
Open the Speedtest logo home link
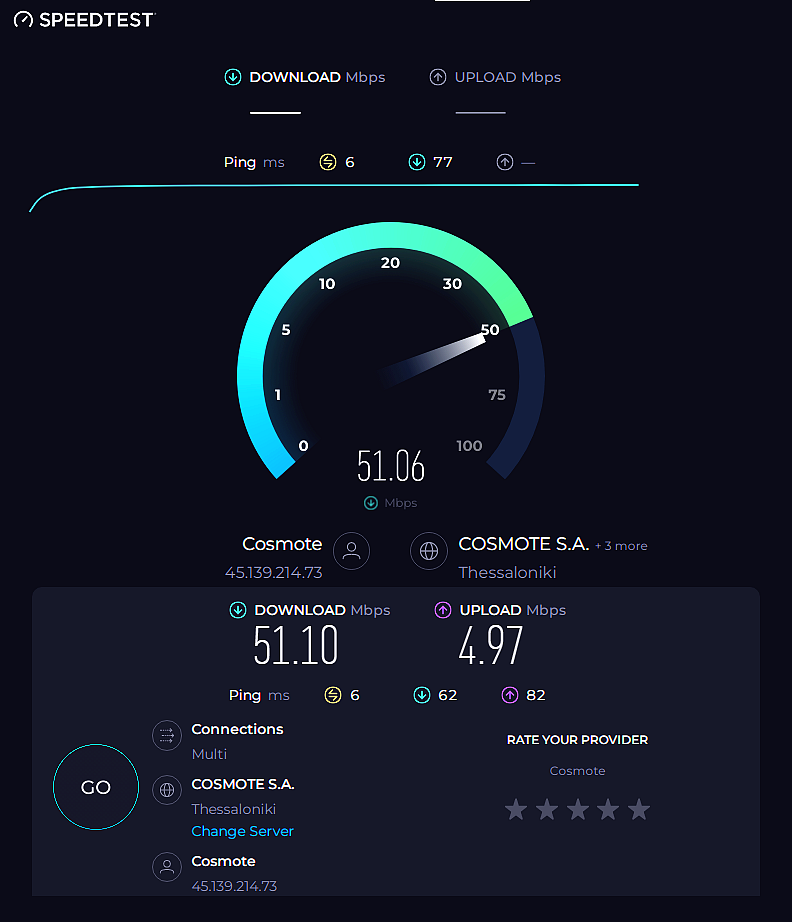point(85,19)
